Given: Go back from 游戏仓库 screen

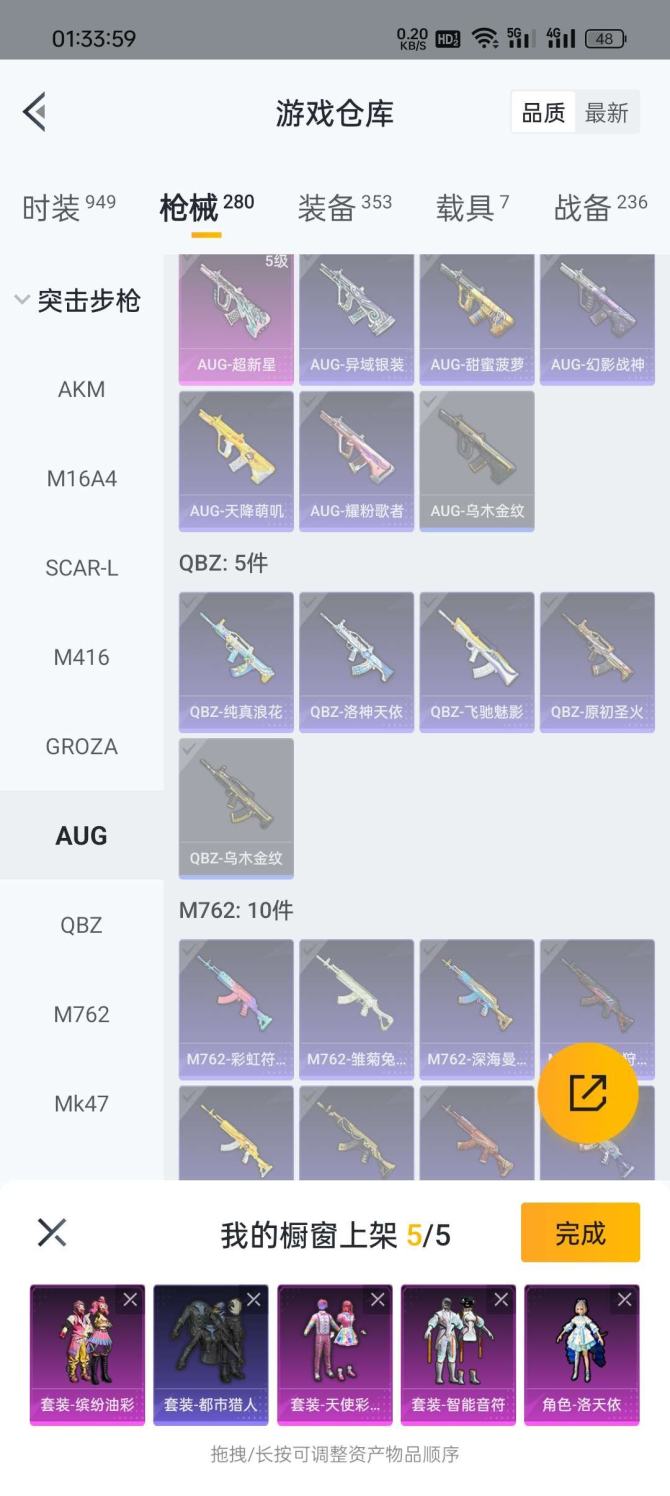Looking at the screenshot, I should [35, 112].
